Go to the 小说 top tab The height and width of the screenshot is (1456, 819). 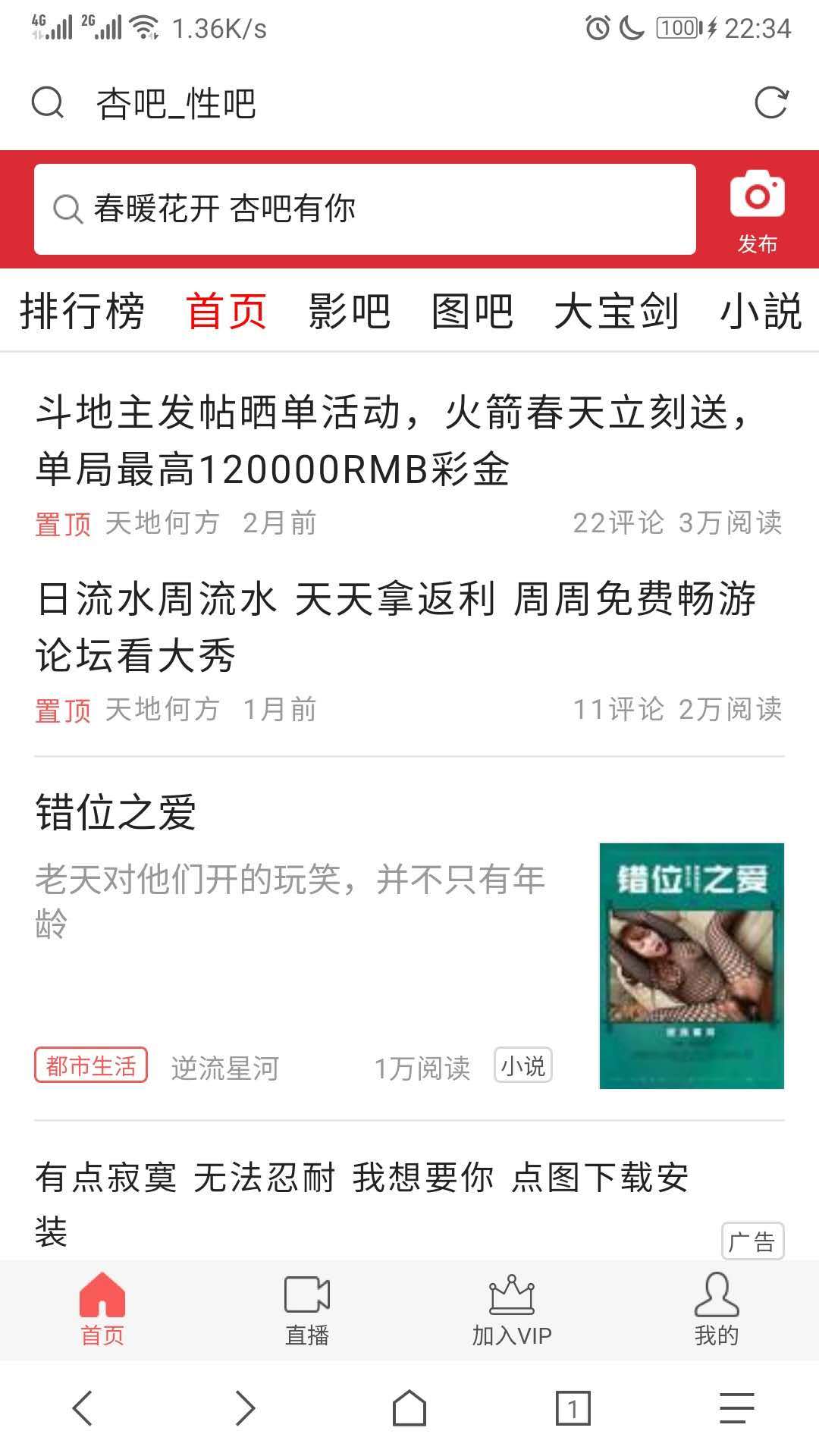tap(760, 312)
